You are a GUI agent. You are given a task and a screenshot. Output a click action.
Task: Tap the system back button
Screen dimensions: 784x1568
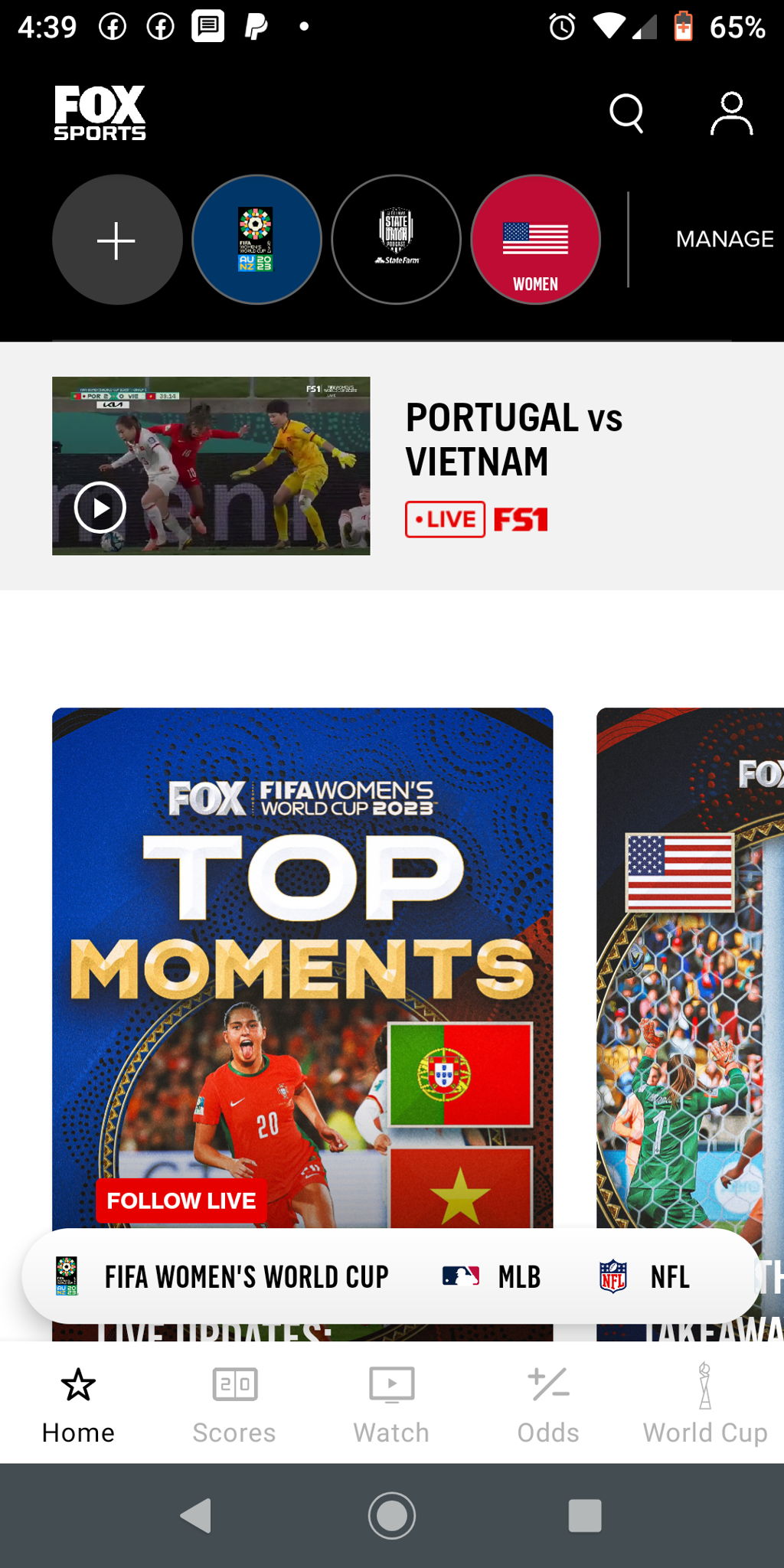(x=196, y=1515)
